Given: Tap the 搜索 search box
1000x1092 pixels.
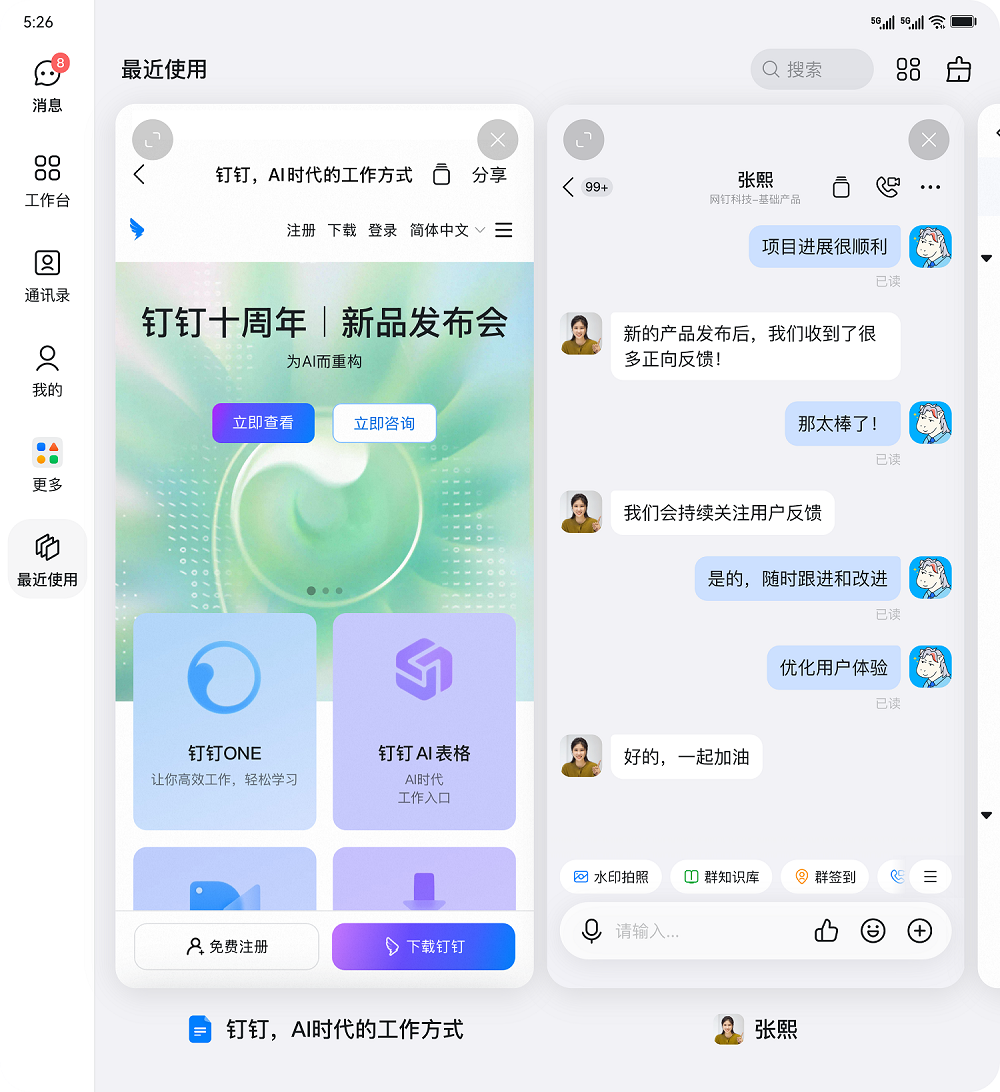Looking at the screenshot, I should click(x=811, y=69).
